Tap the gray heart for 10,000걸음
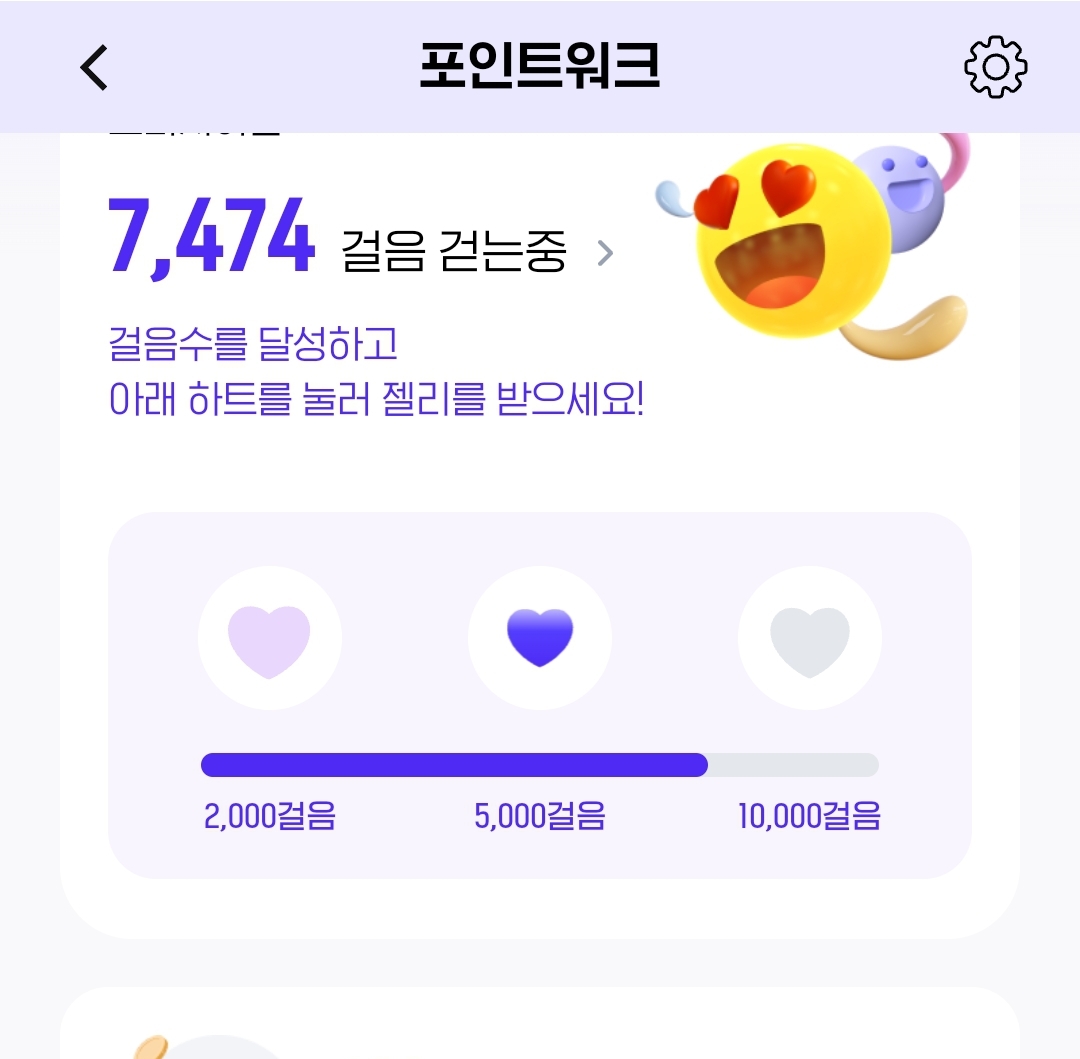1080x1059 pixels. 809,638
